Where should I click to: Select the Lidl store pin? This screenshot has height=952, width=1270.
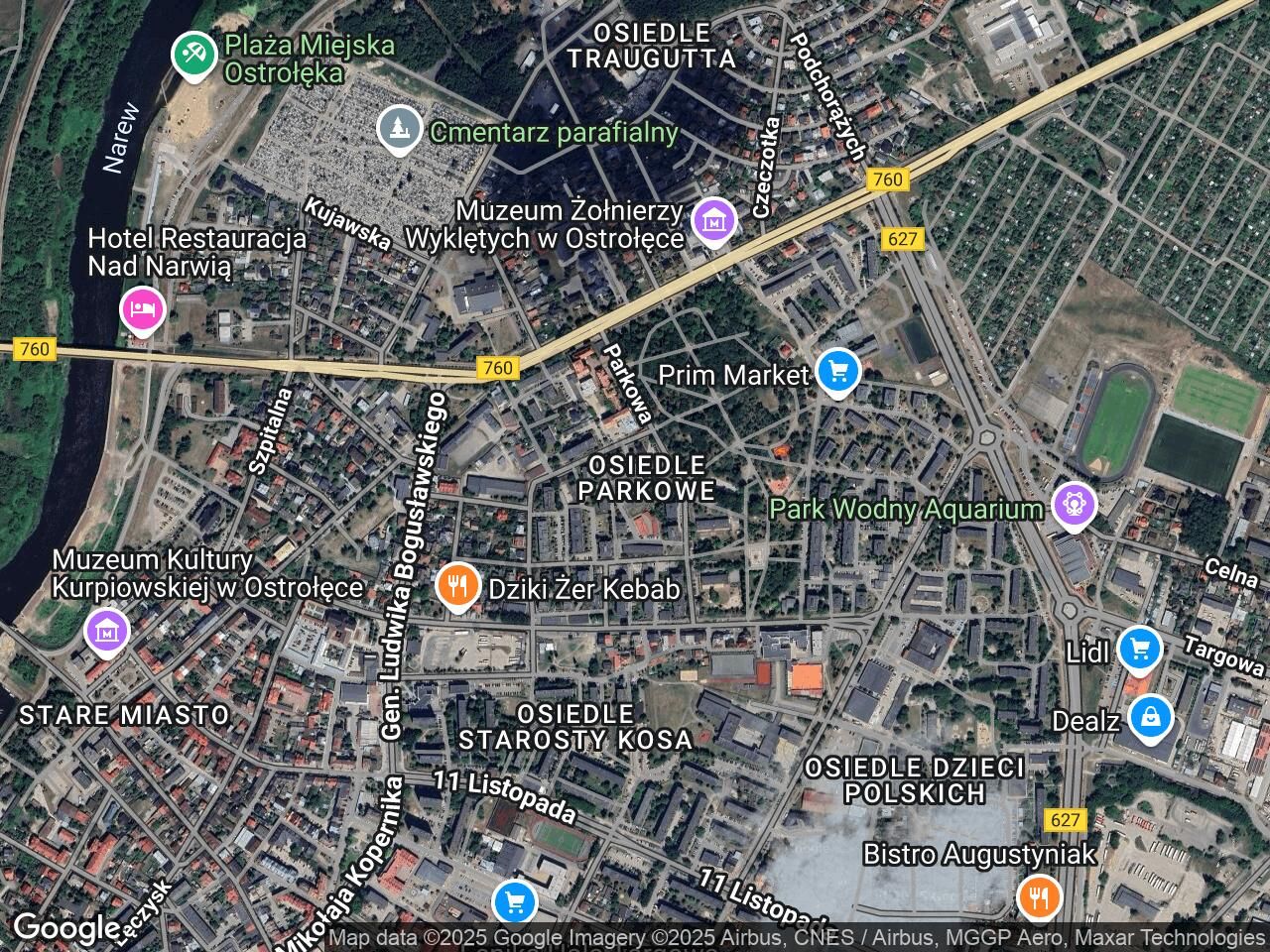click(x=1139, y=650)
